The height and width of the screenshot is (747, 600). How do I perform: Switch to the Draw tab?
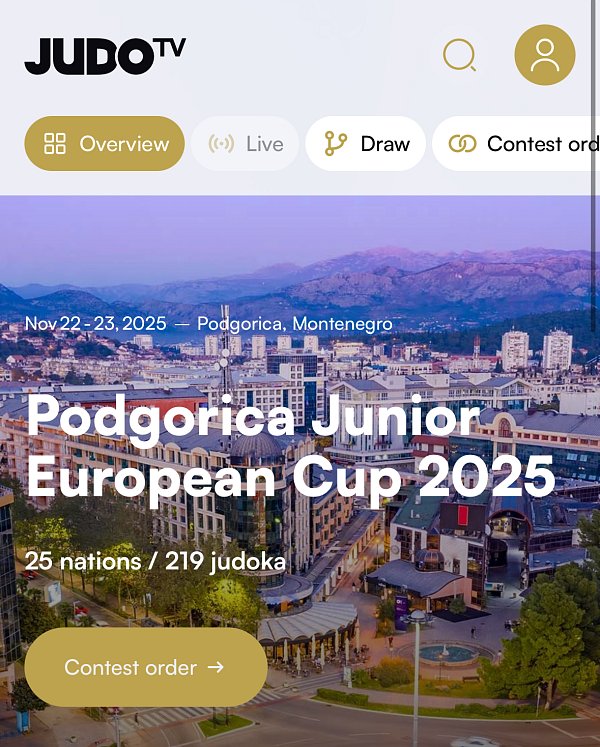tap(366, 144)
